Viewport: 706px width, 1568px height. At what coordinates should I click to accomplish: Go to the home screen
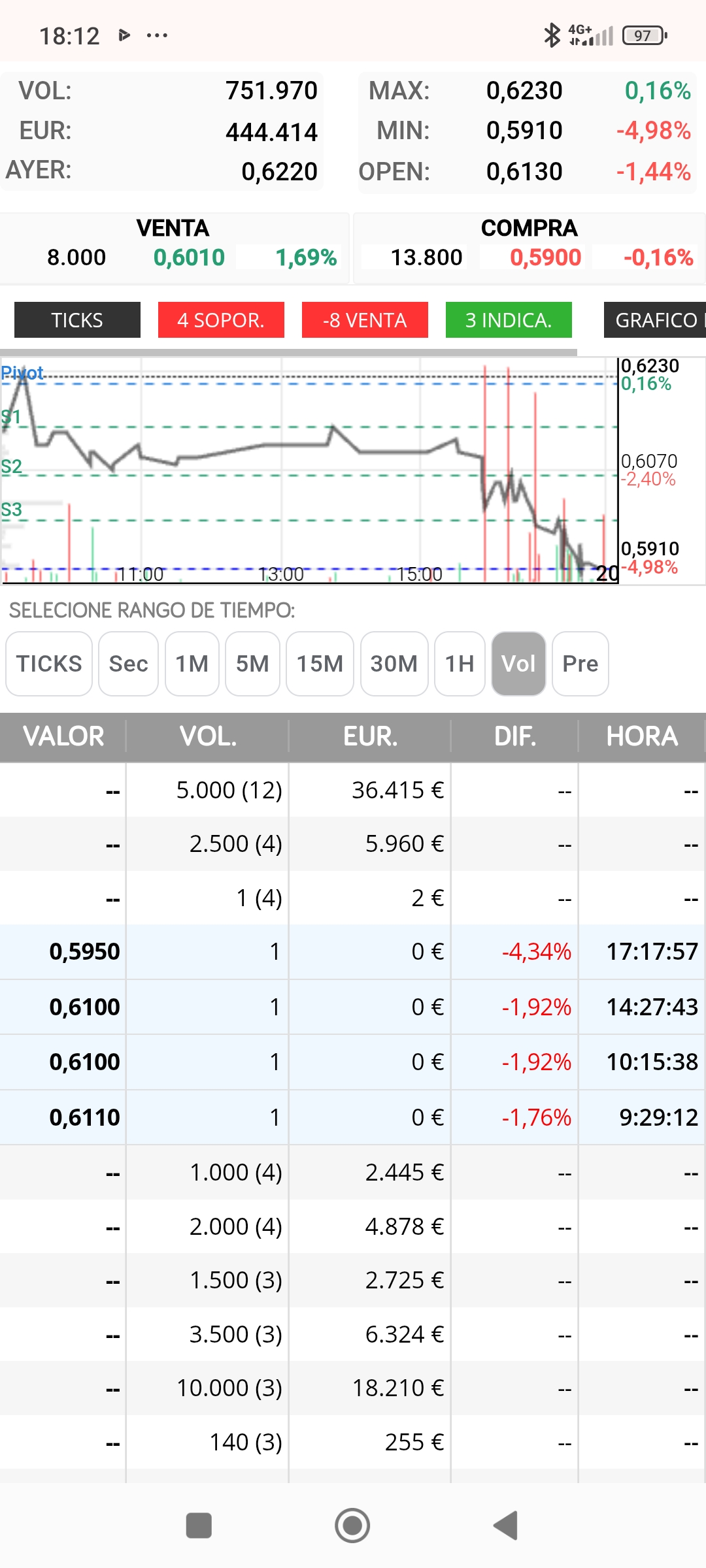click(x=352, y=1526)
